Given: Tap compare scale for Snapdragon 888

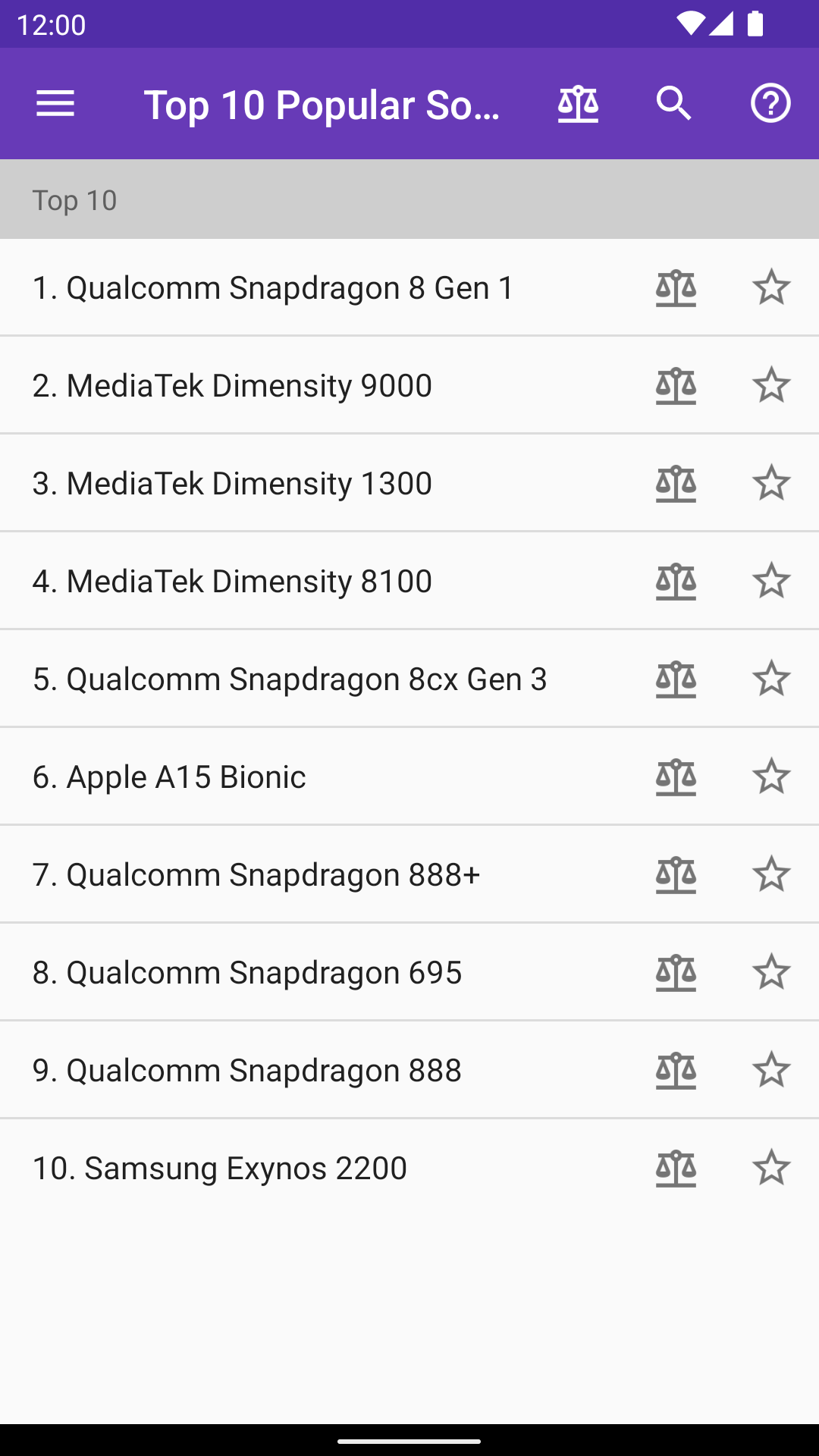Looking at the screenshot, I should pyautogui.click(x=676, y=1070).
